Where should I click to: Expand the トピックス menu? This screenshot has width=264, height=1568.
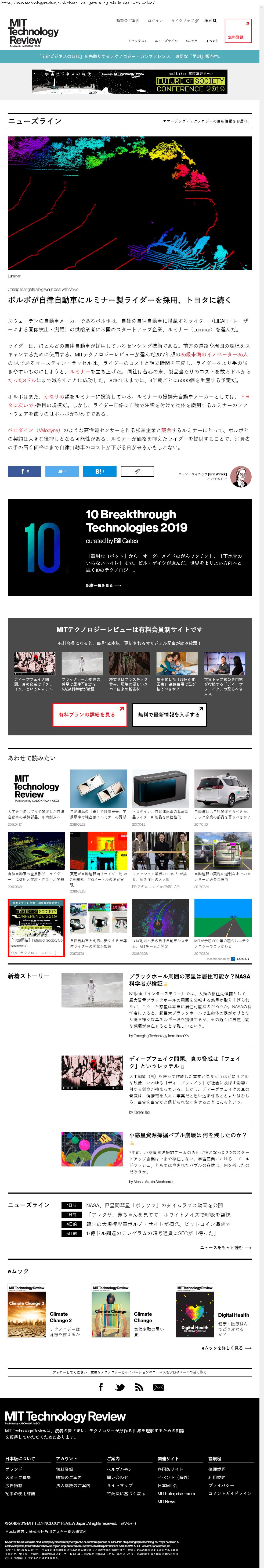pos(137,41)
